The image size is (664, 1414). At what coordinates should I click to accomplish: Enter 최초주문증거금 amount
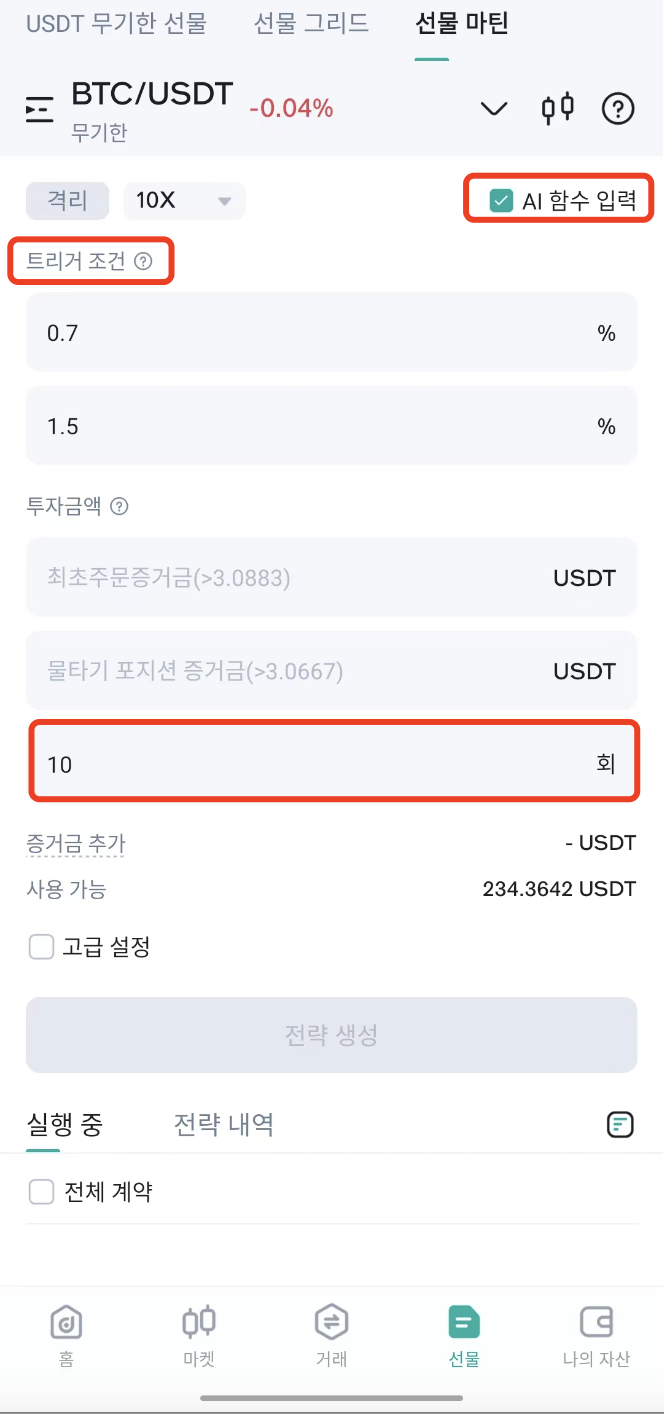[x=331, y=577]
